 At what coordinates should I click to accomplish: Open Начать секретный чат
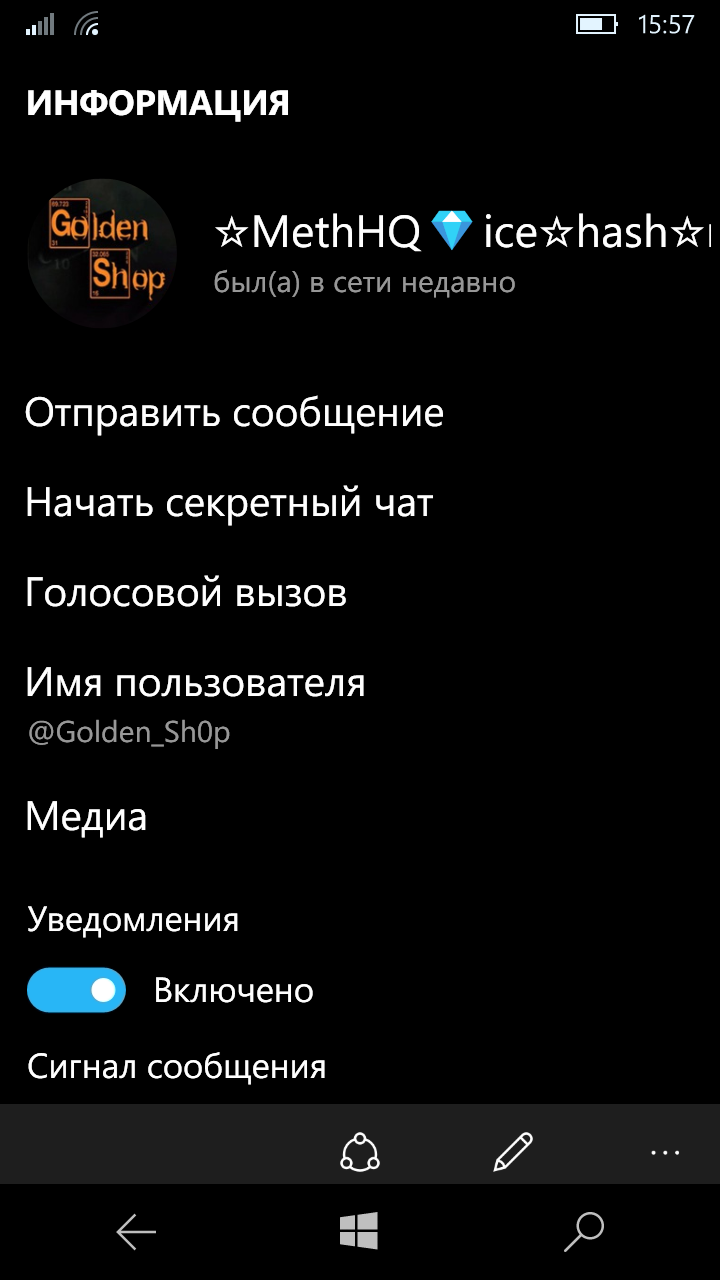point(229,503)
